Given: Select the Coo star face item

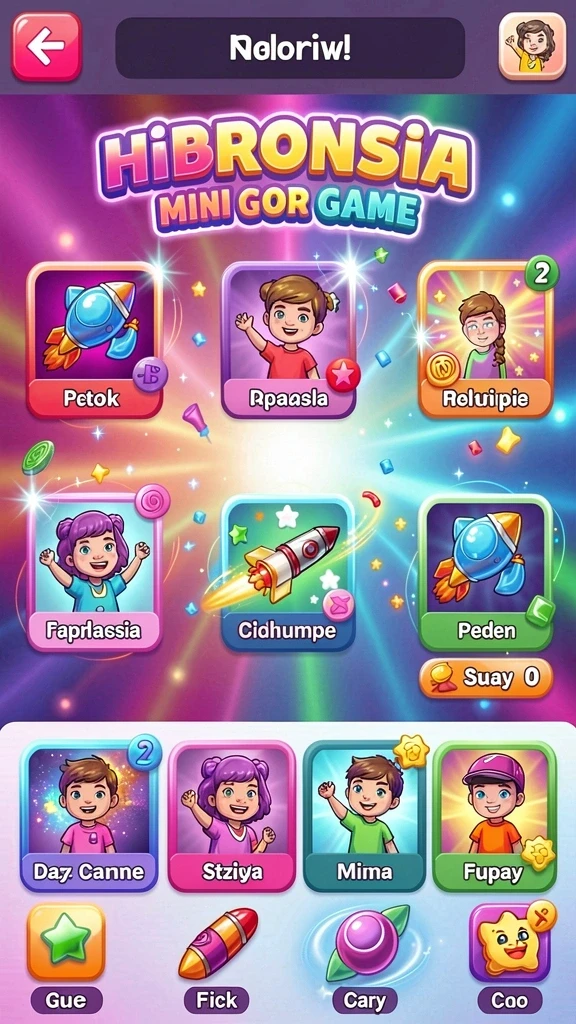Looking at the screenshot, I should pos(510,957).
